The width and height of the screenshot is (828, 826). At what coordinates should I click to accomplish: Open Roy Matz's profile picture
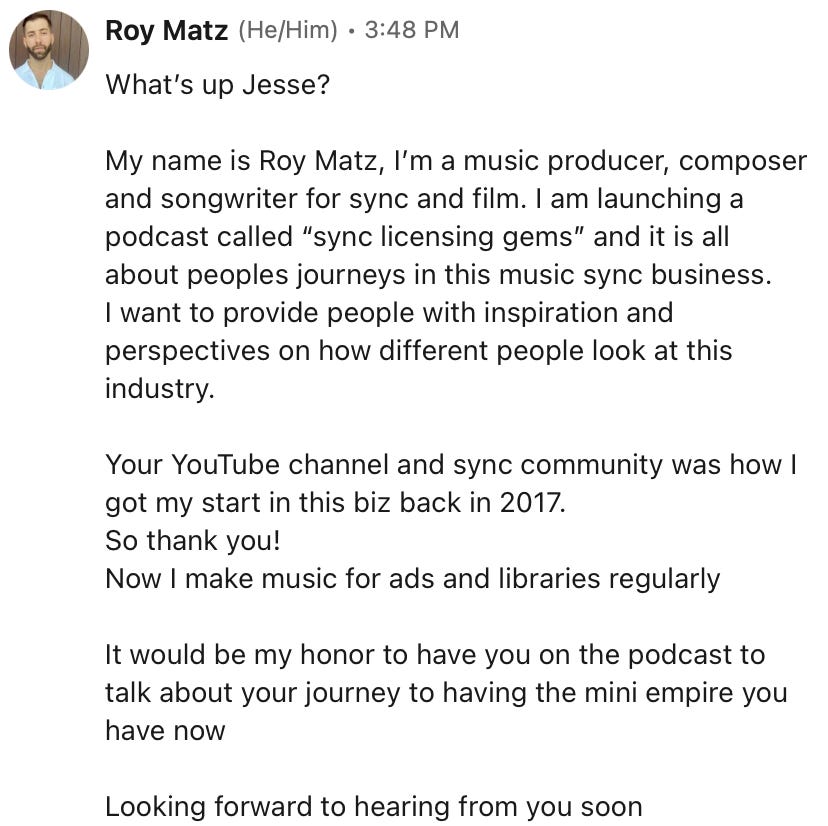click(x=49, y=50)
